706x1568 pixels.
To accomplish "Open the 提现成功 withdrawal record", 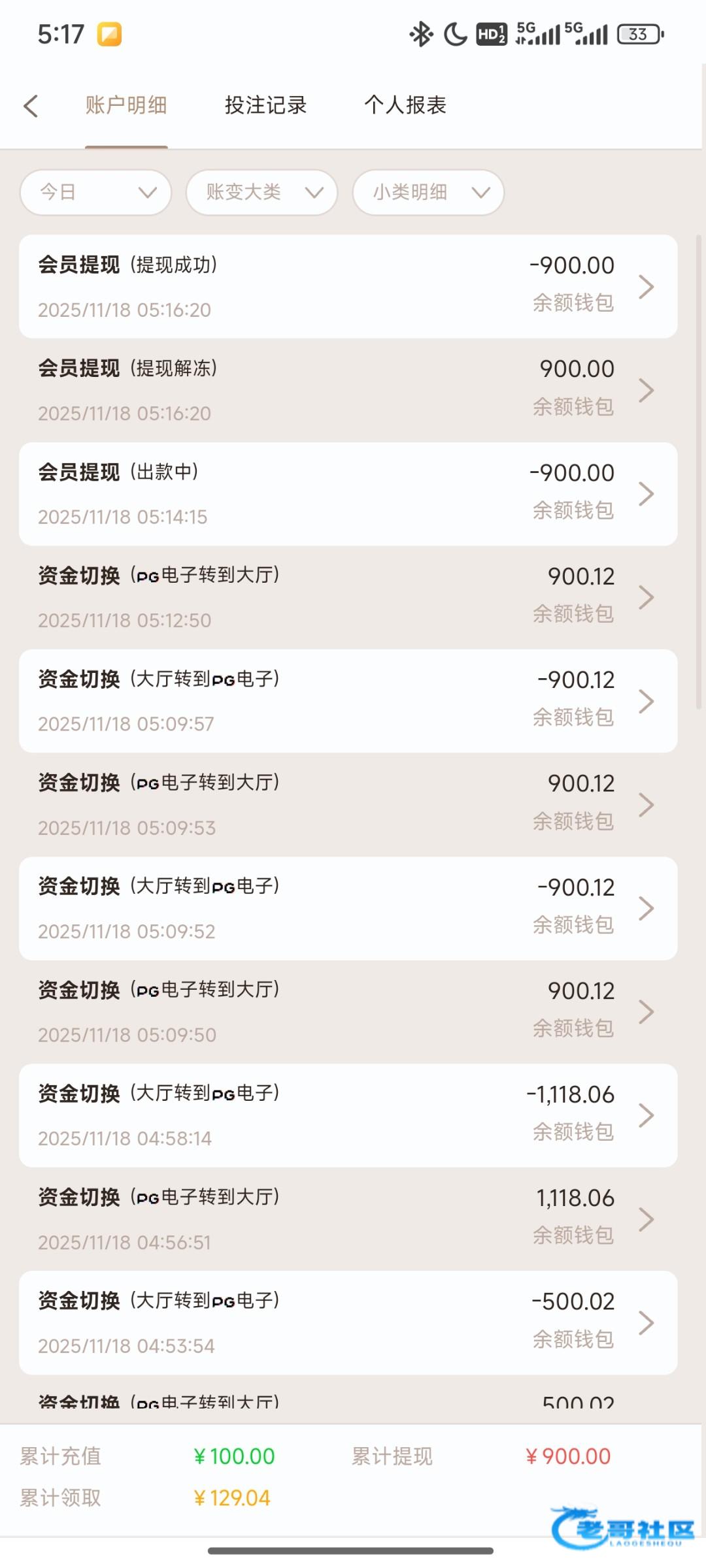I will (348, 286).
